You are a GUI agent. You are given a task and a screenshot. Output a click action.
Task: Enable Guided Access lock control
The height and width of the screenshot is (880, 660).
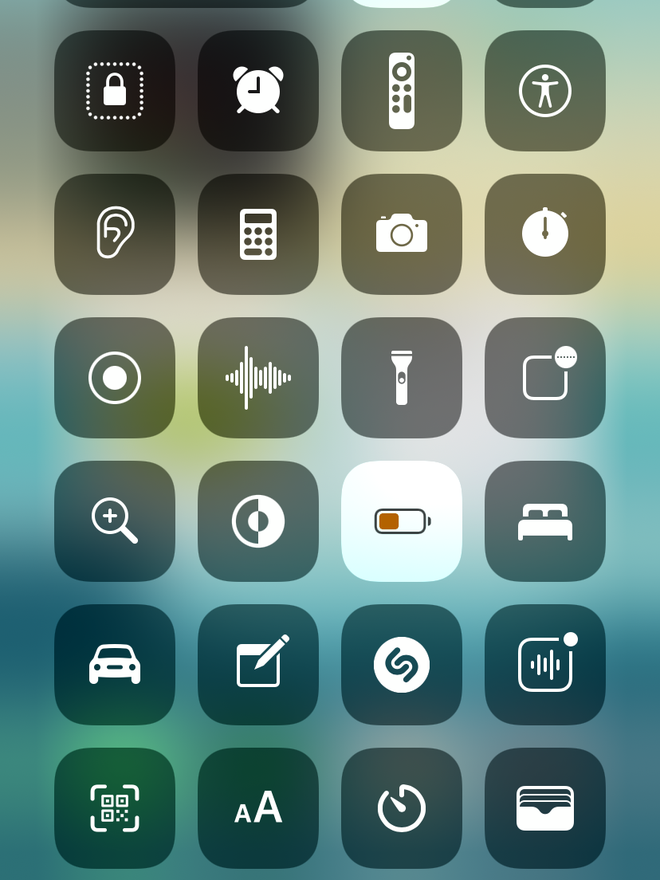114,91
